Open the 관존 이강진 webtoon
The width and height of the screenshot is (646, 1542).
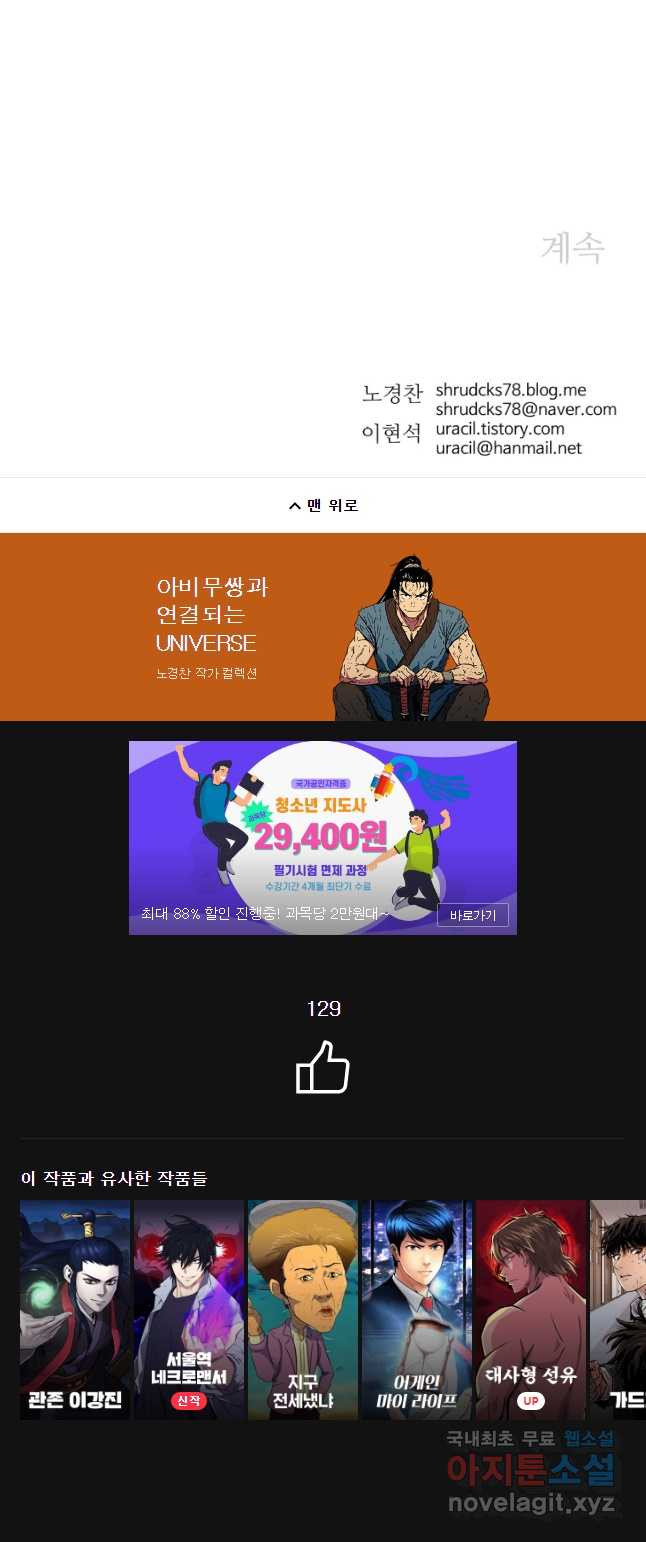75,1309
